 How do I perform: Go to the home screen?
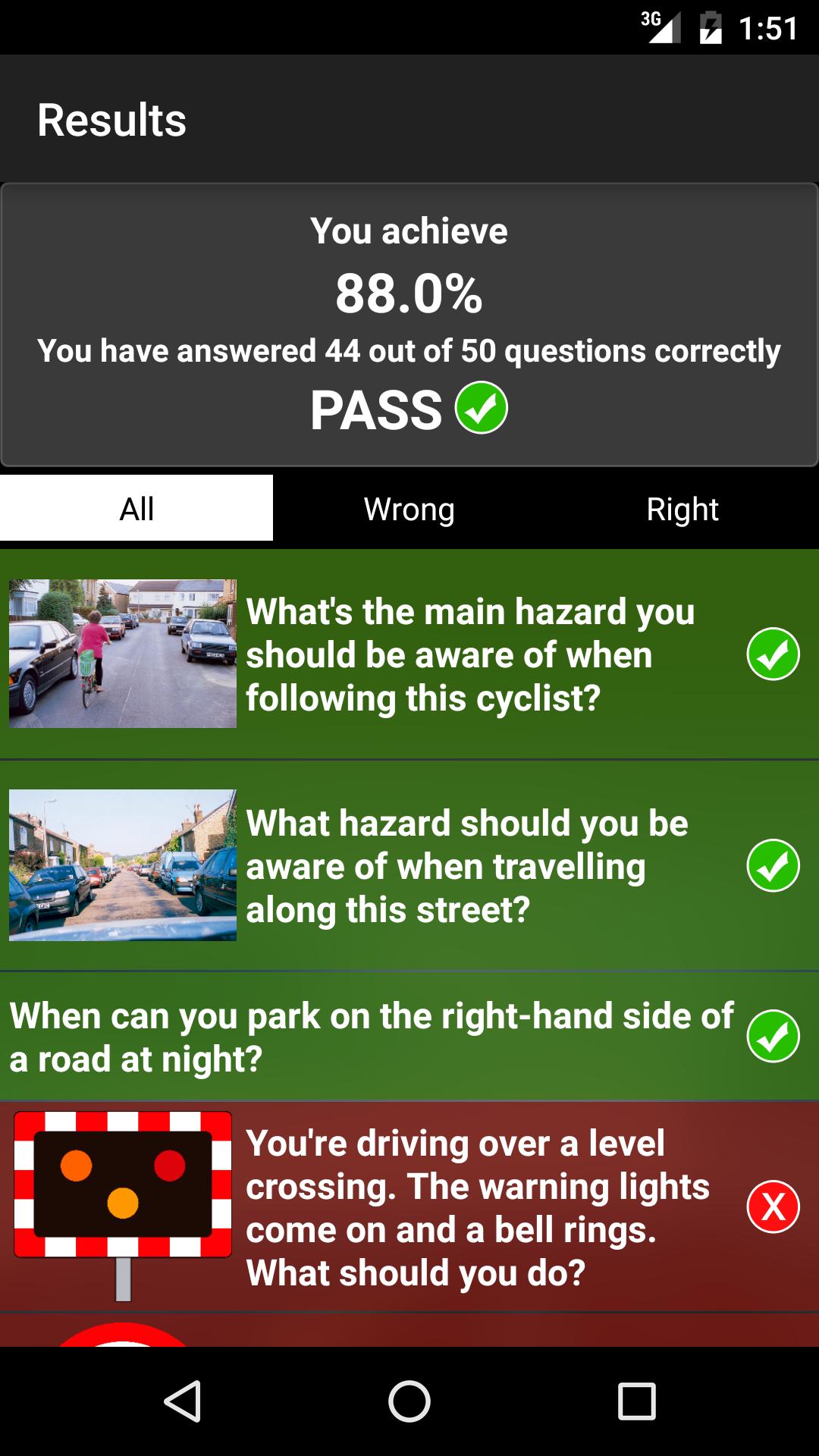409,1401
